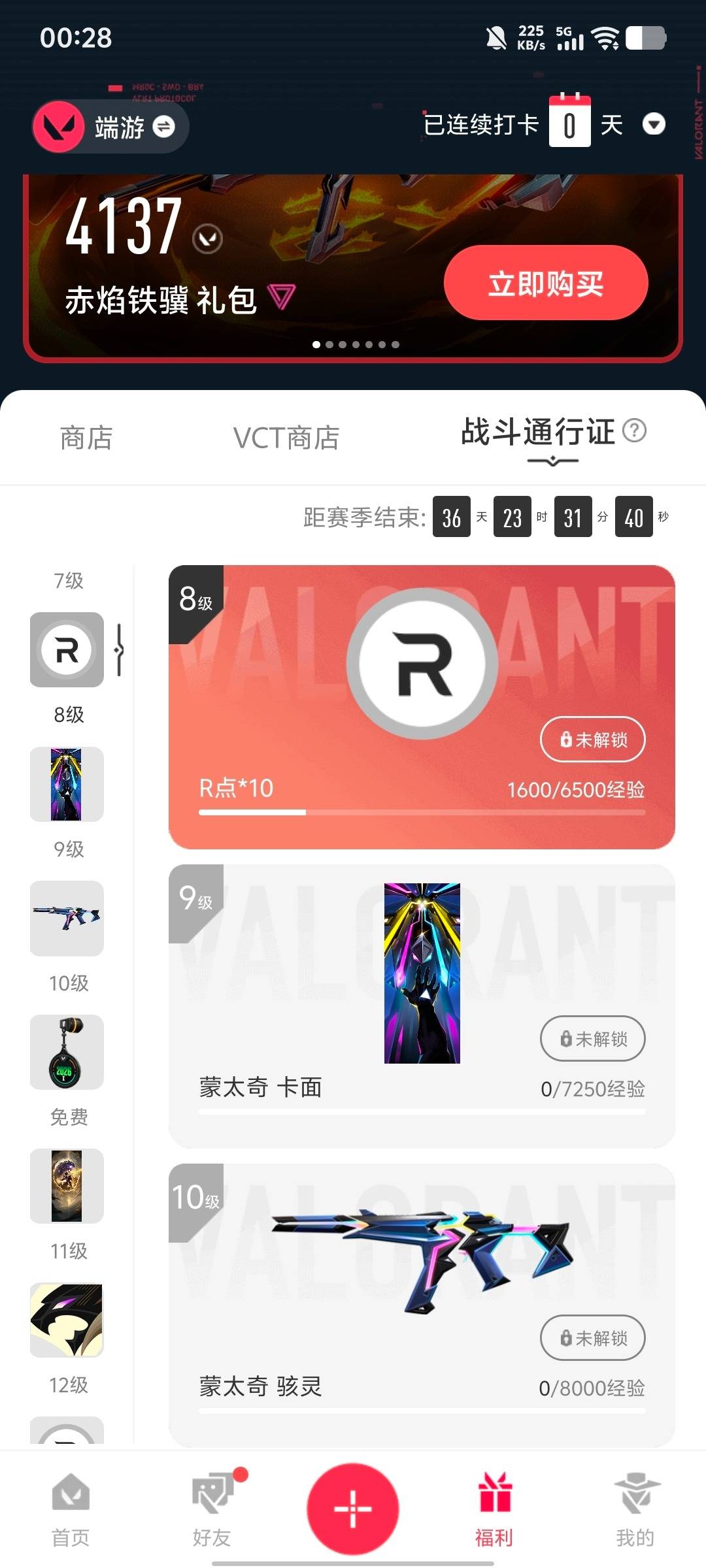This screenshot has width=706, height=1568.
Task: Tap 未解锁 on the level 8 R点 card
Action: click(x=592, y=740)
